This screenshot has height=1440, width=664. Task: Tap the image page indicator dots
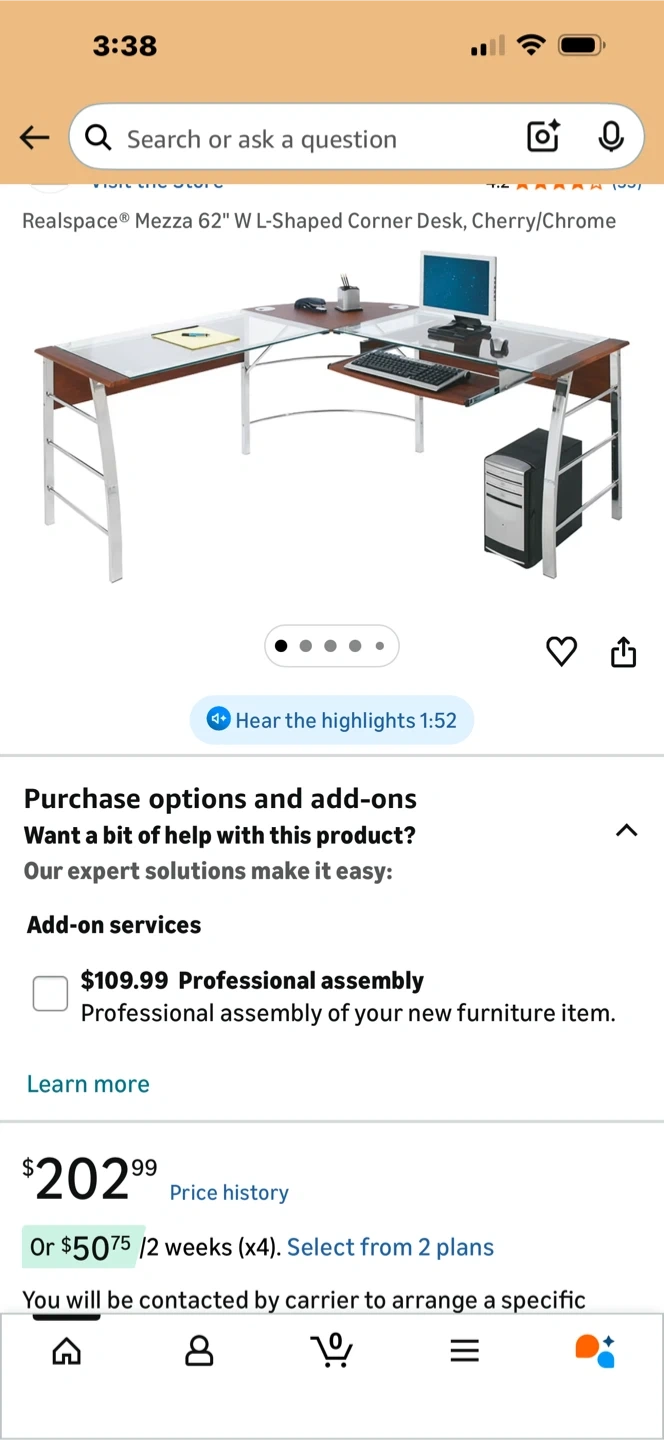pyautogui.click(x=331, y=646)
